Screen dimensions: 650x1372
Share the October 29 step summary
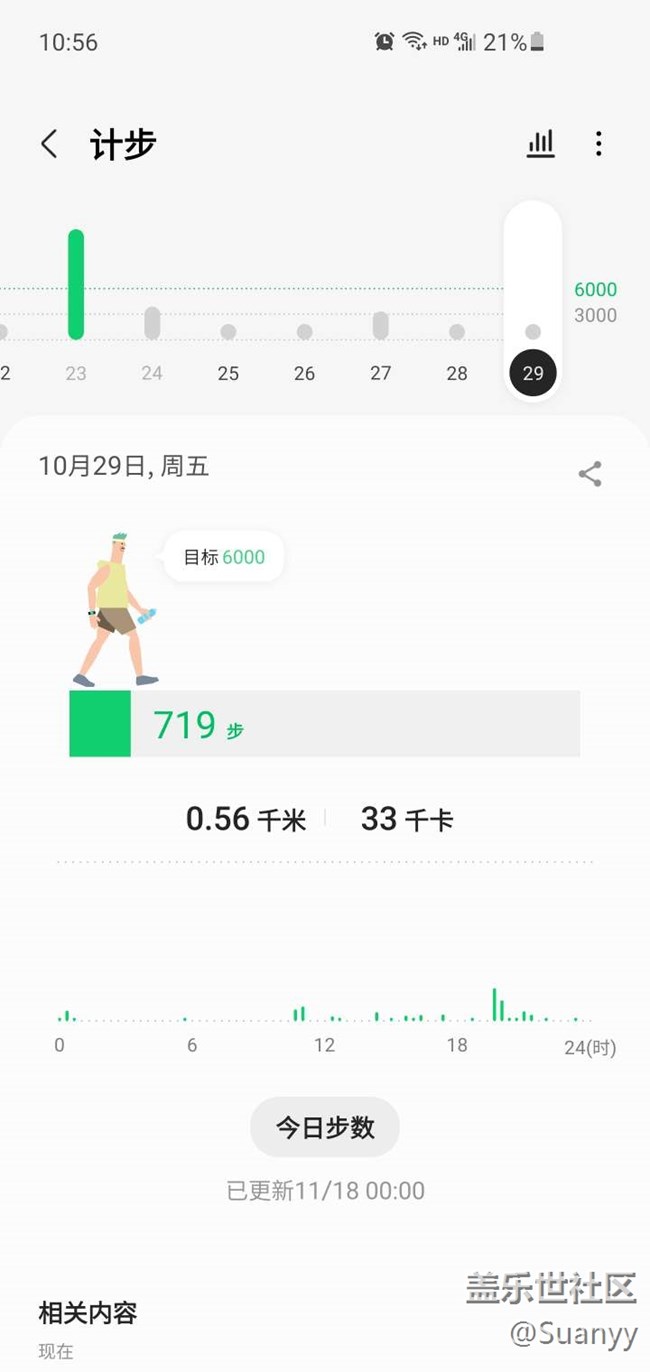590,474
